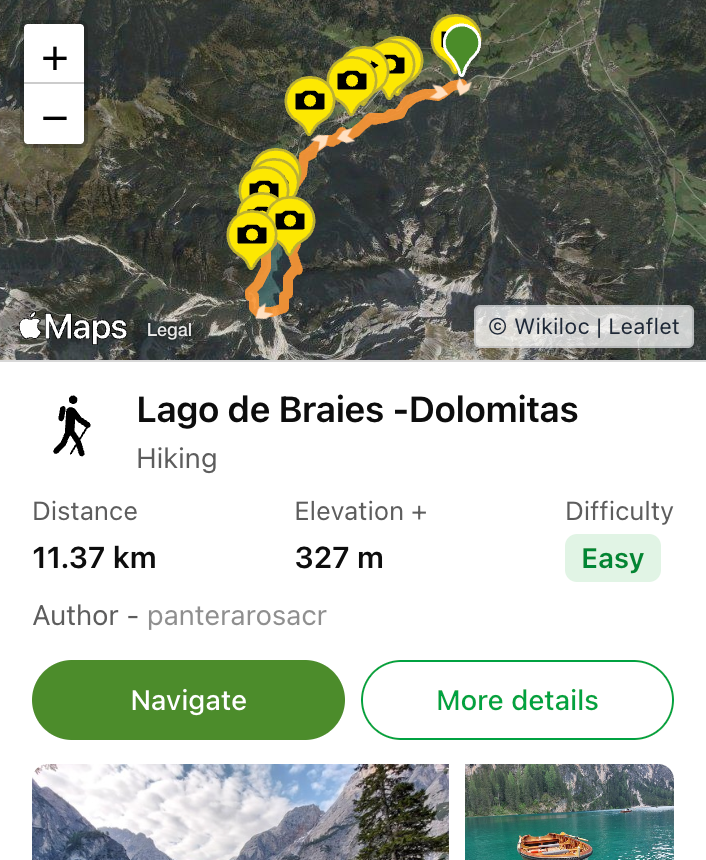The width and height of the screenshot is (706, 860).
Task: Open More details for this hike
Action: click(x=517, y=700)
